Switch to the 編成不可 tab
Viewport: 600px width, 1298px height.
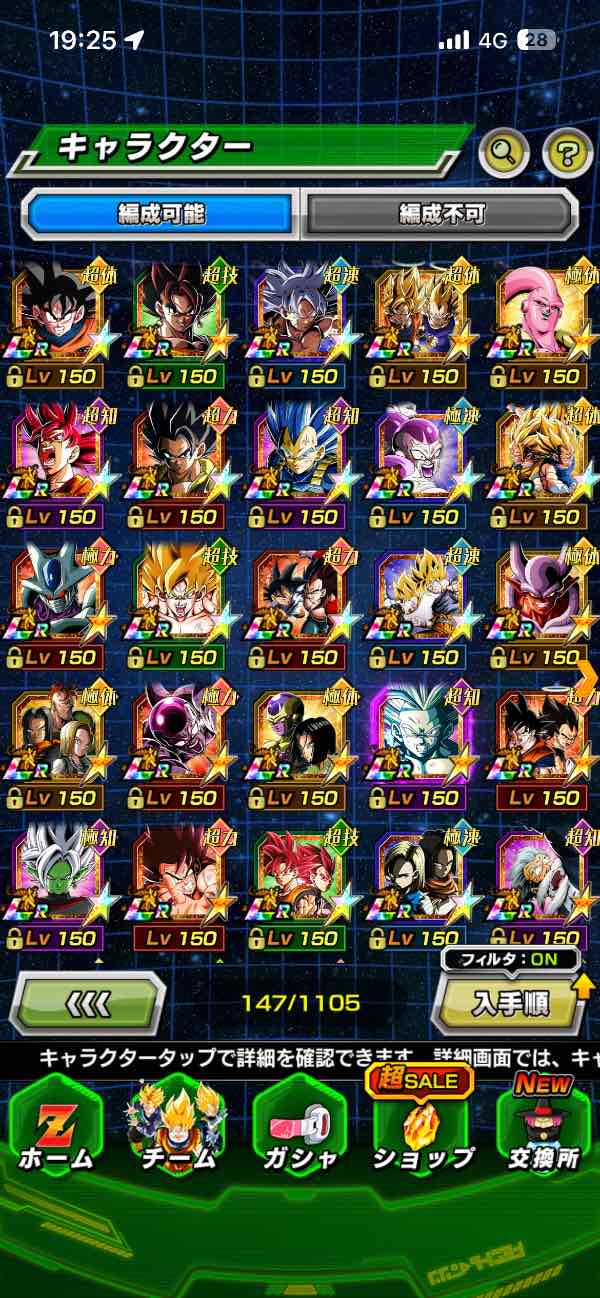(440, 213)
